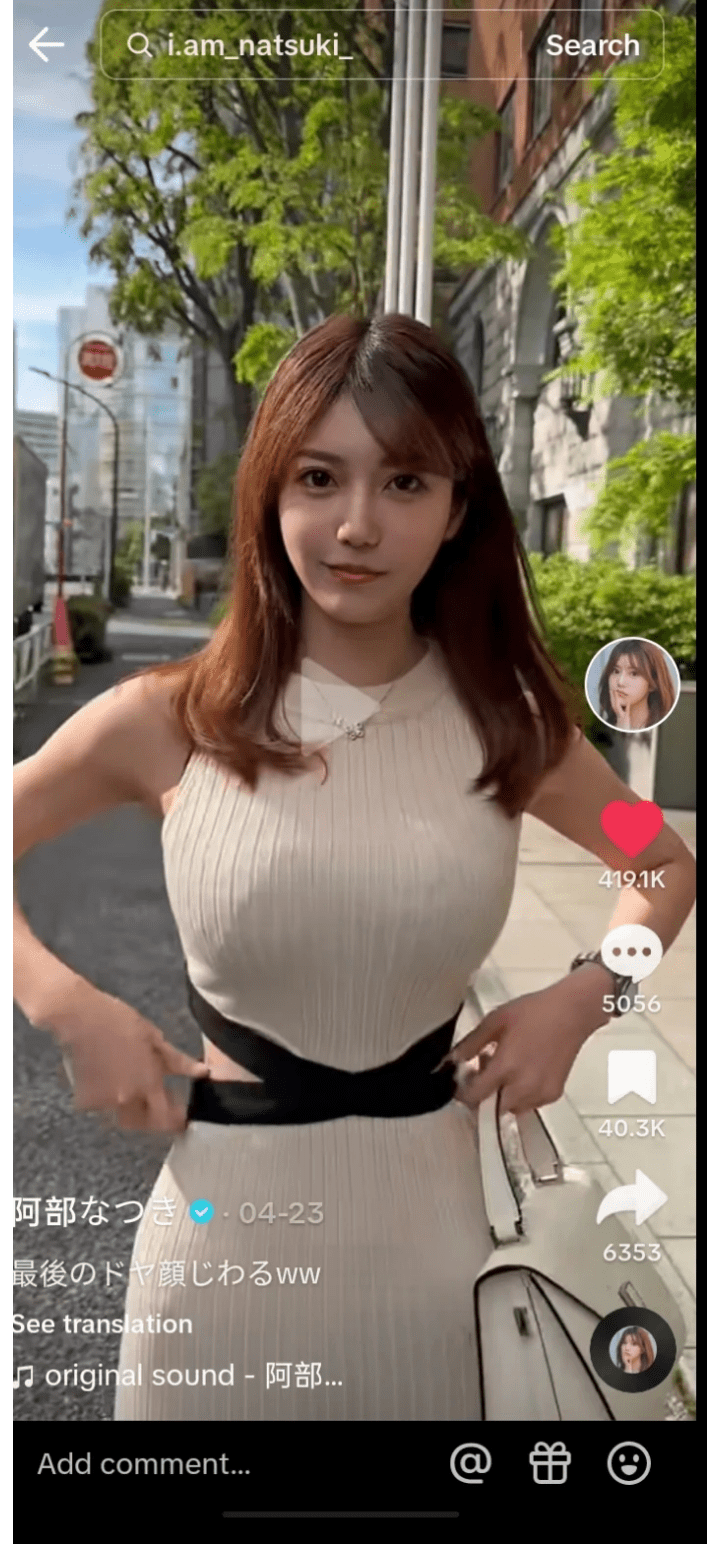The image size is (720, 1544).
Task: Go back using the top arrow
Action: click(x=46, y=45)
